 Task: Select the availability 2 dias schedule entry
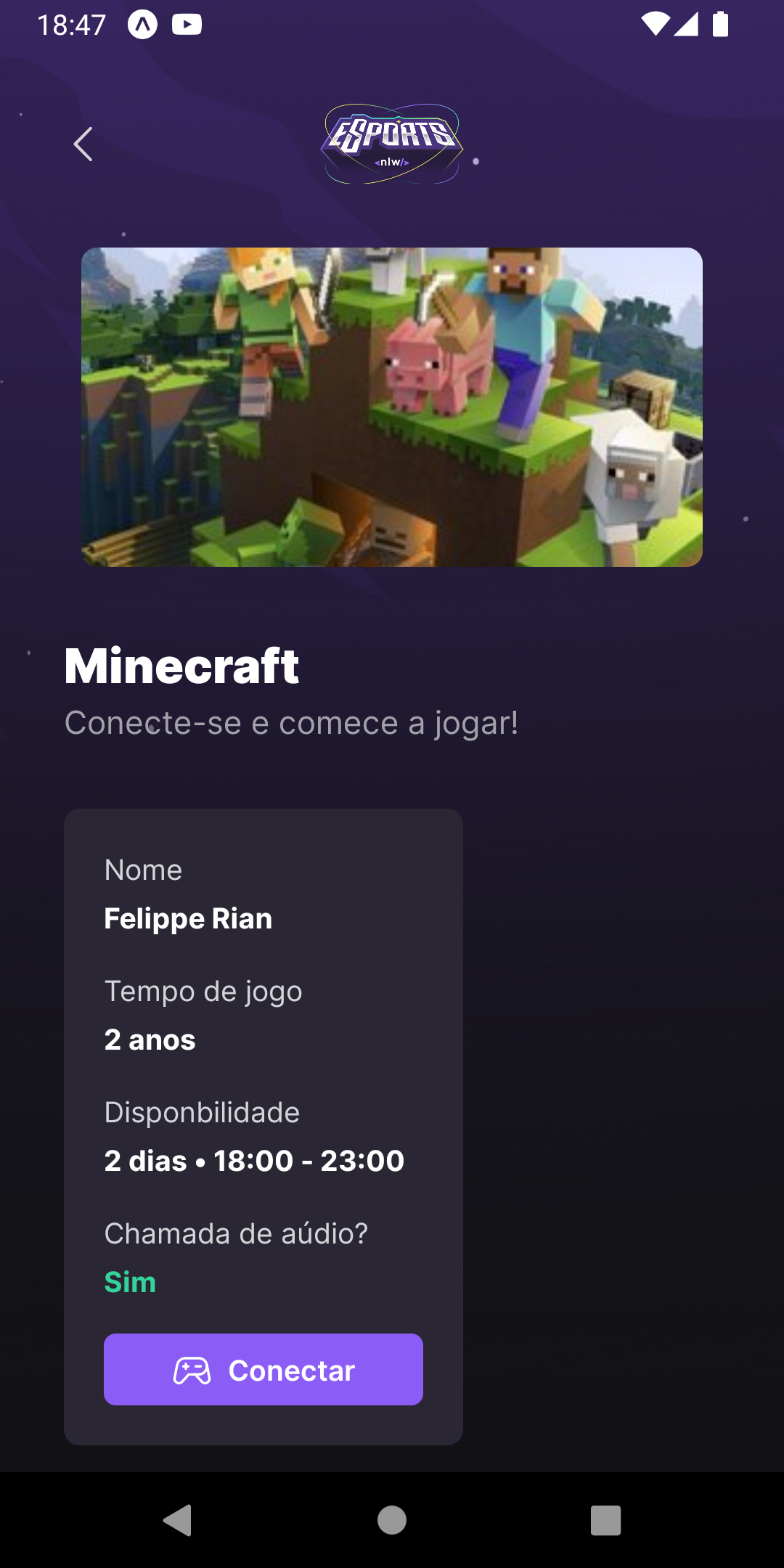point(145,1161)
